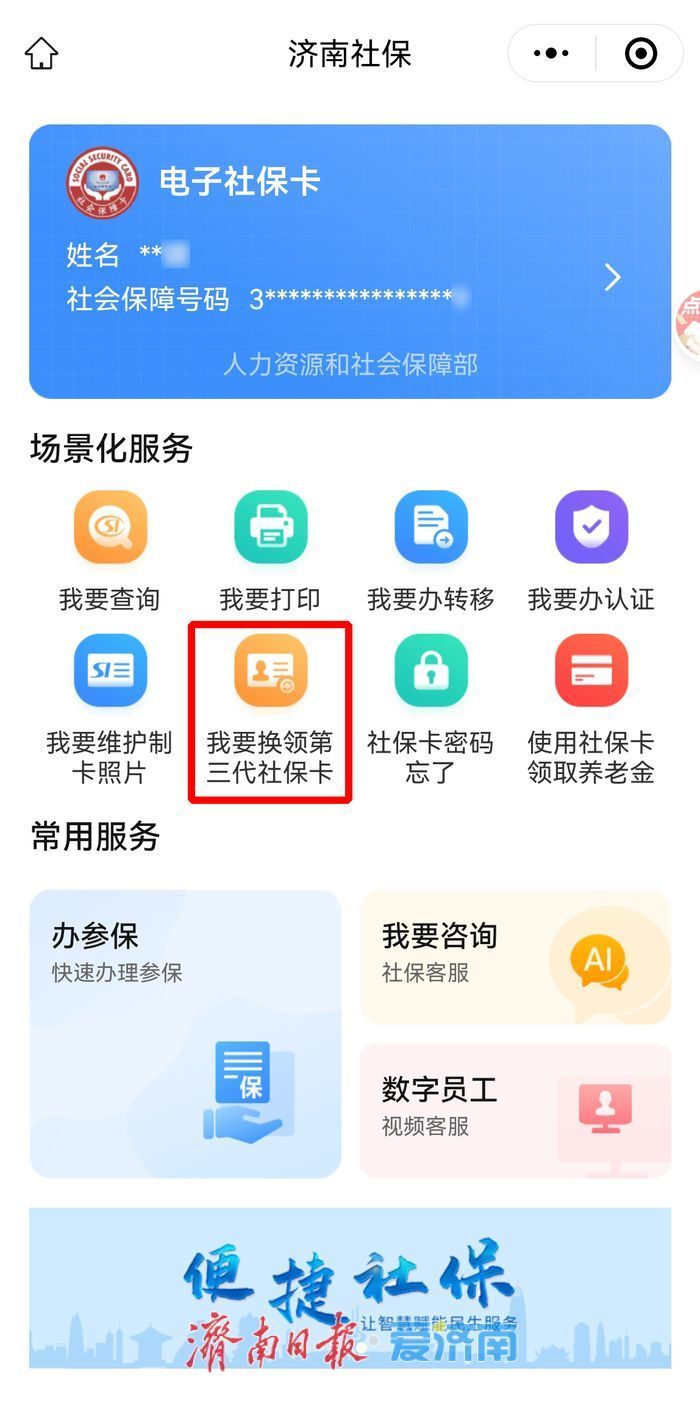Screen dimensions: 700x1404
Task: Close the mini program via circle button
Action: pos(641,53)
